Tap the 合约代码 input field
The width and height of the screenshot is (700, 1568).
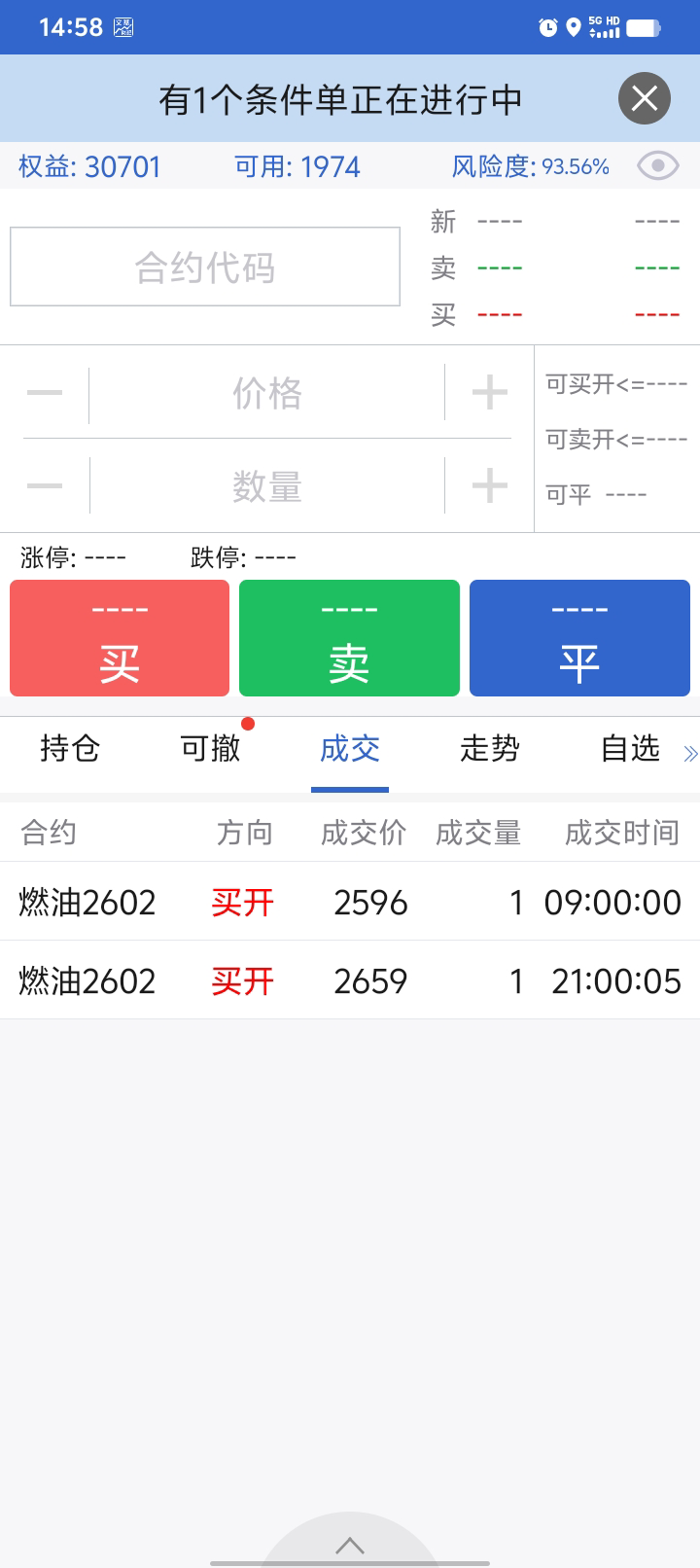click(x=205, y=267)
